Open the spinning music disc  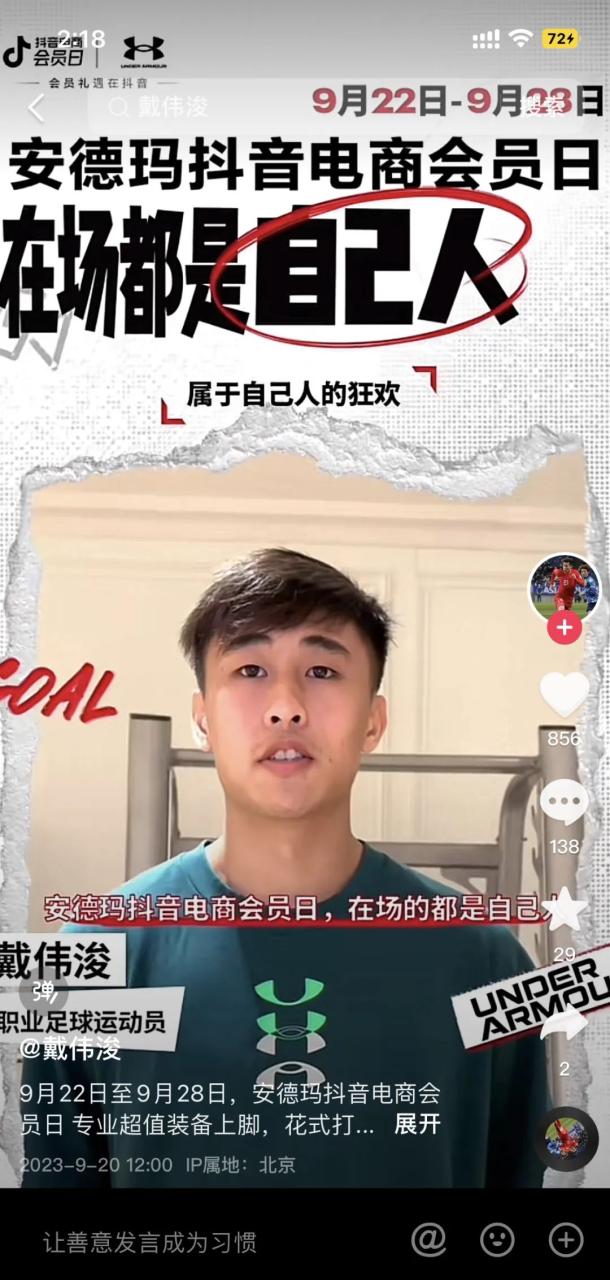pos(571,1138)
